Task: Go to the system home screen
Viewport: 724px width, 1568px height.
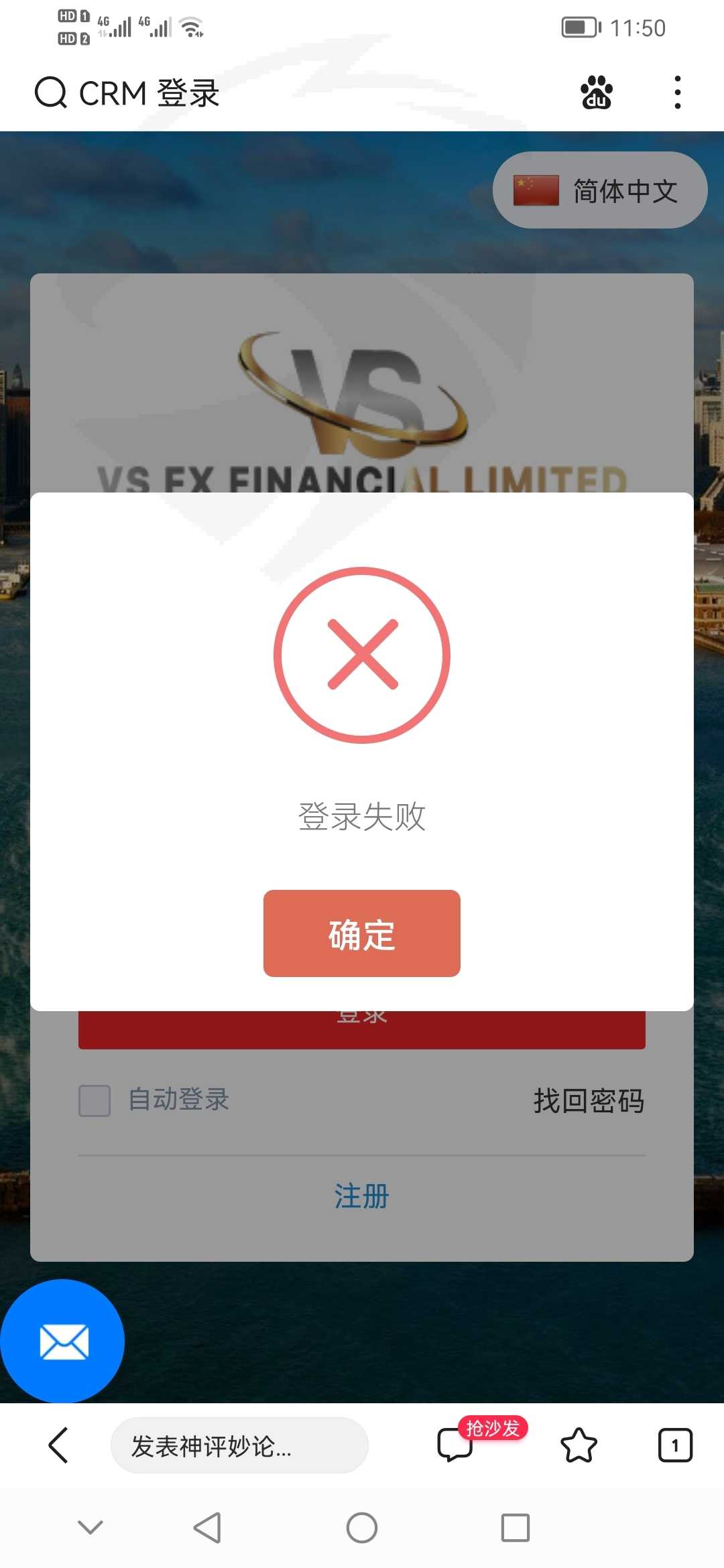Action: tap(362, 1528)
